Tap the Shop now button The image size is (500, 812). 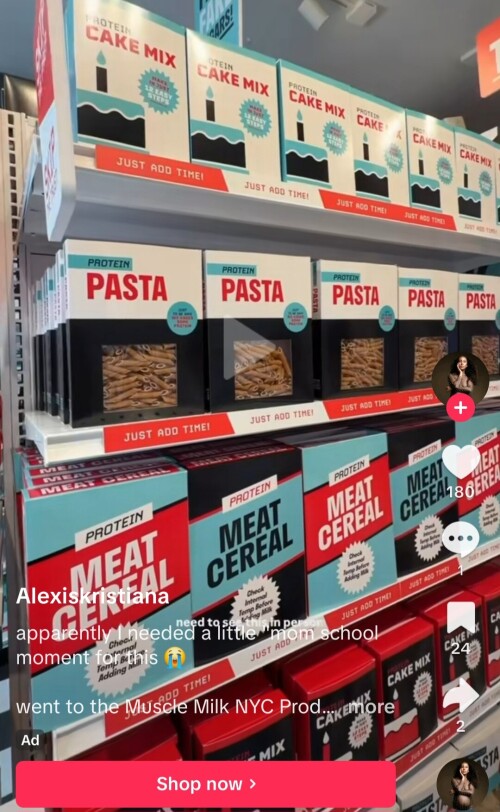click(206, 784)
